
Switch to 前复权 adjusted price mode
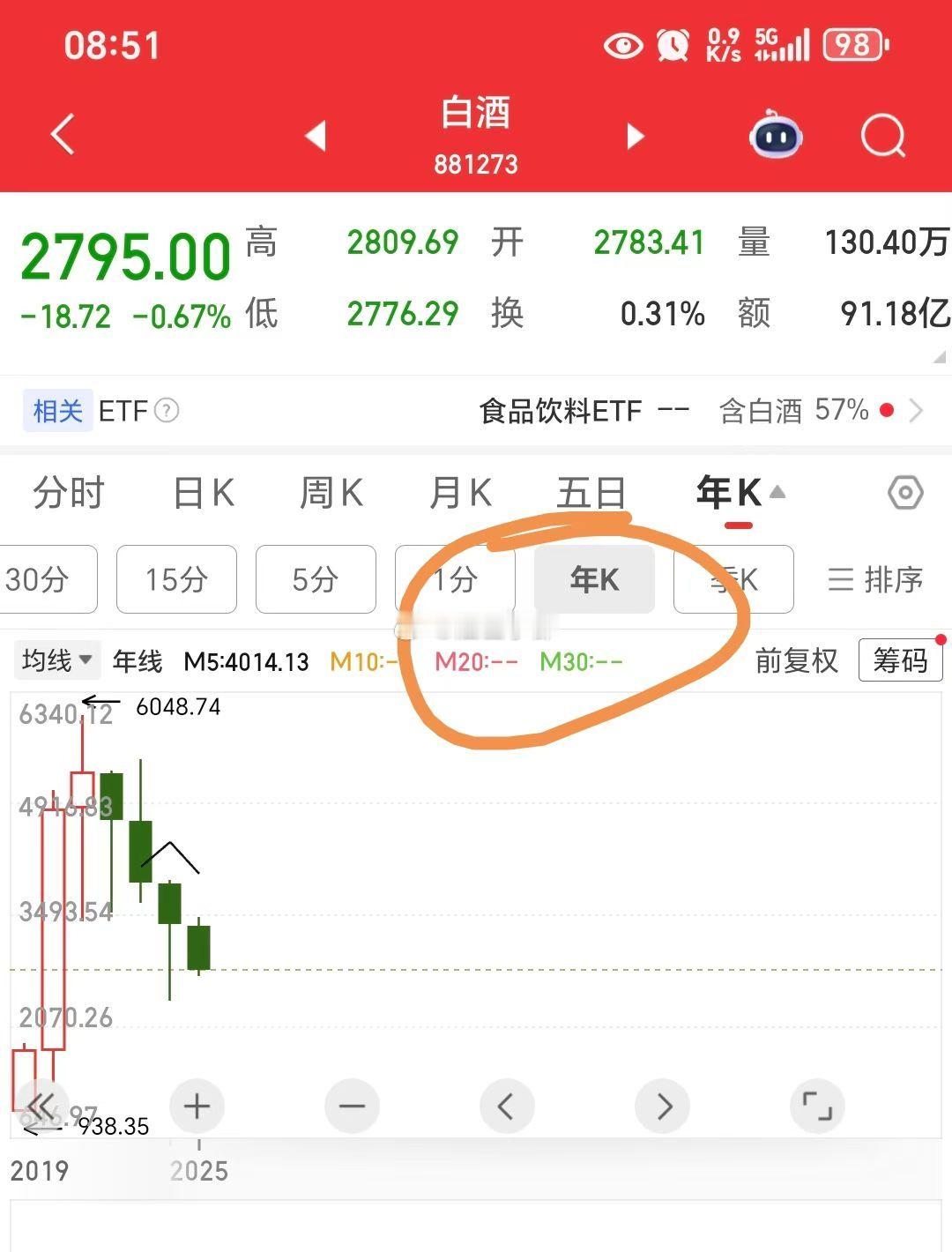coord(794,660)
